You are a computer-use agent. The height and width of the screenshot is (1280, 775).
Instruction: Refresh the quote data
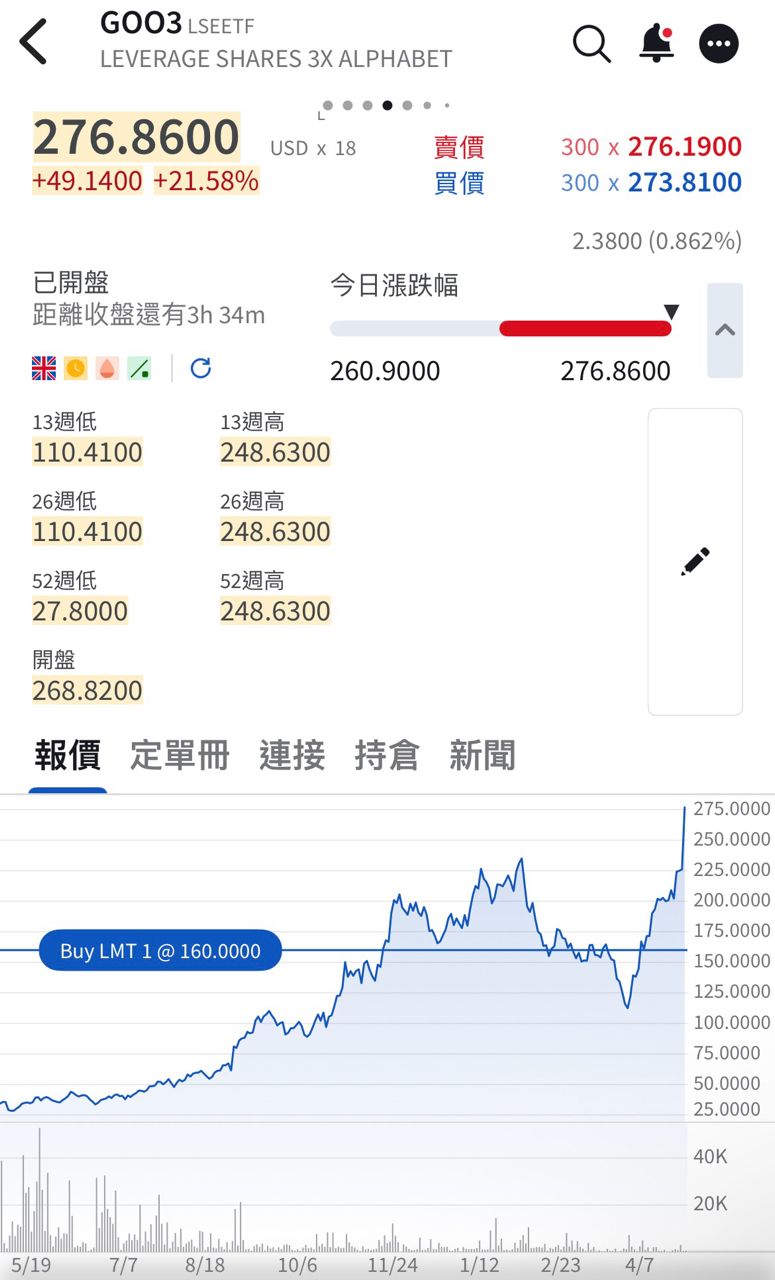200,368
